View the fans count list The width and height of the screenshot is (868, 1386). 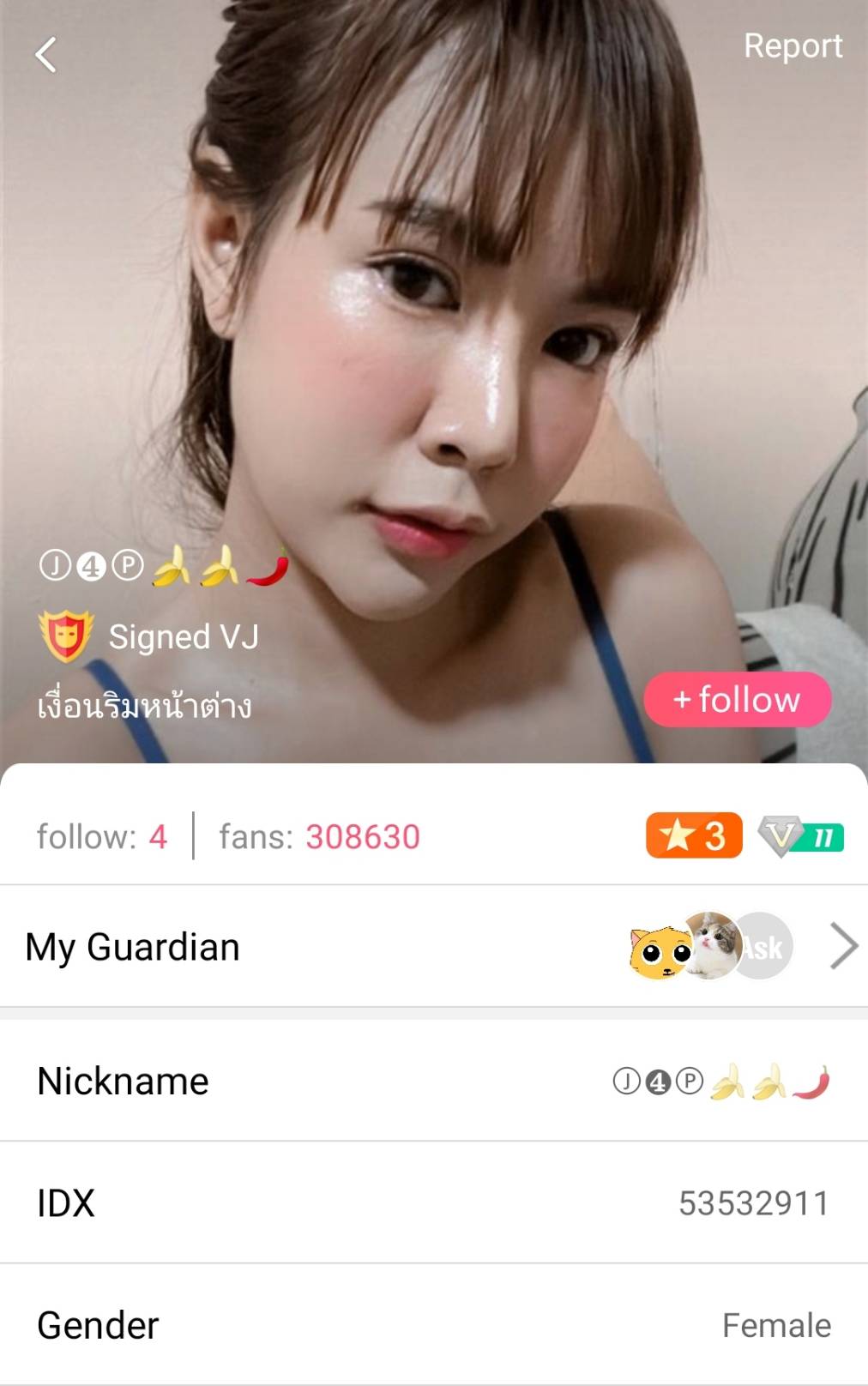[319, 836]
